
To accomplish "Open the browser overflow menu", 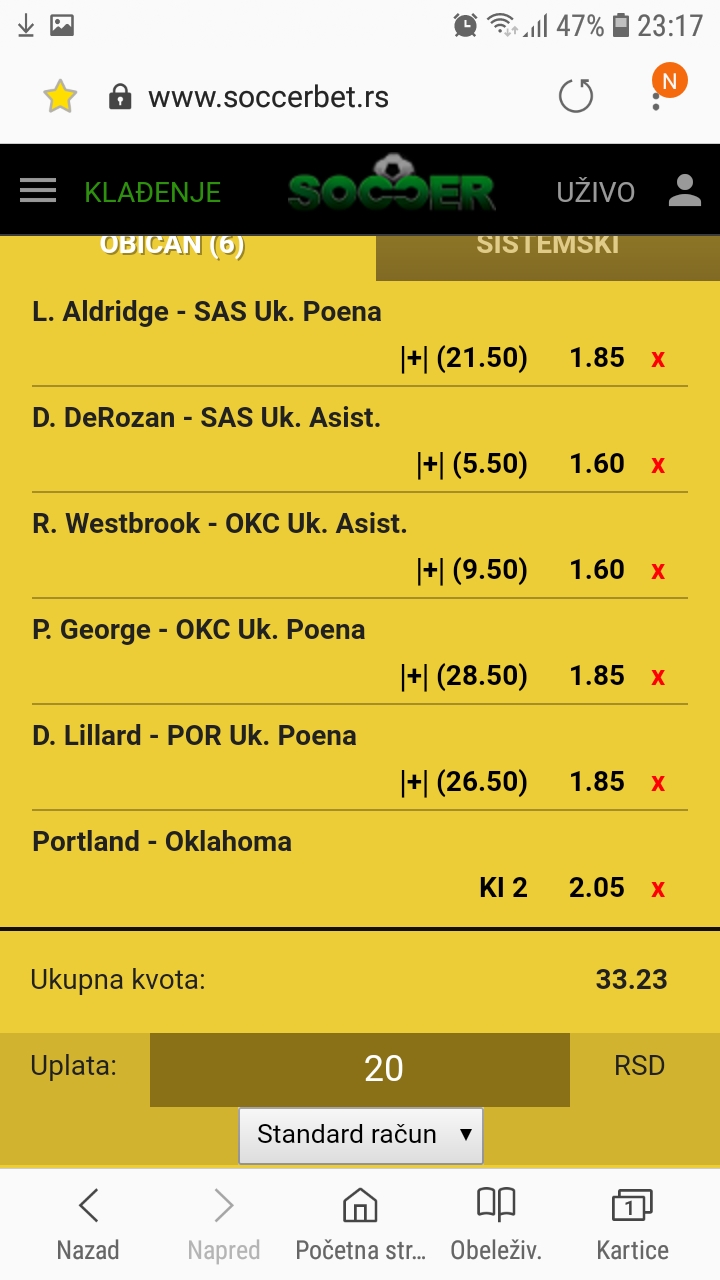I will [656, 97].
